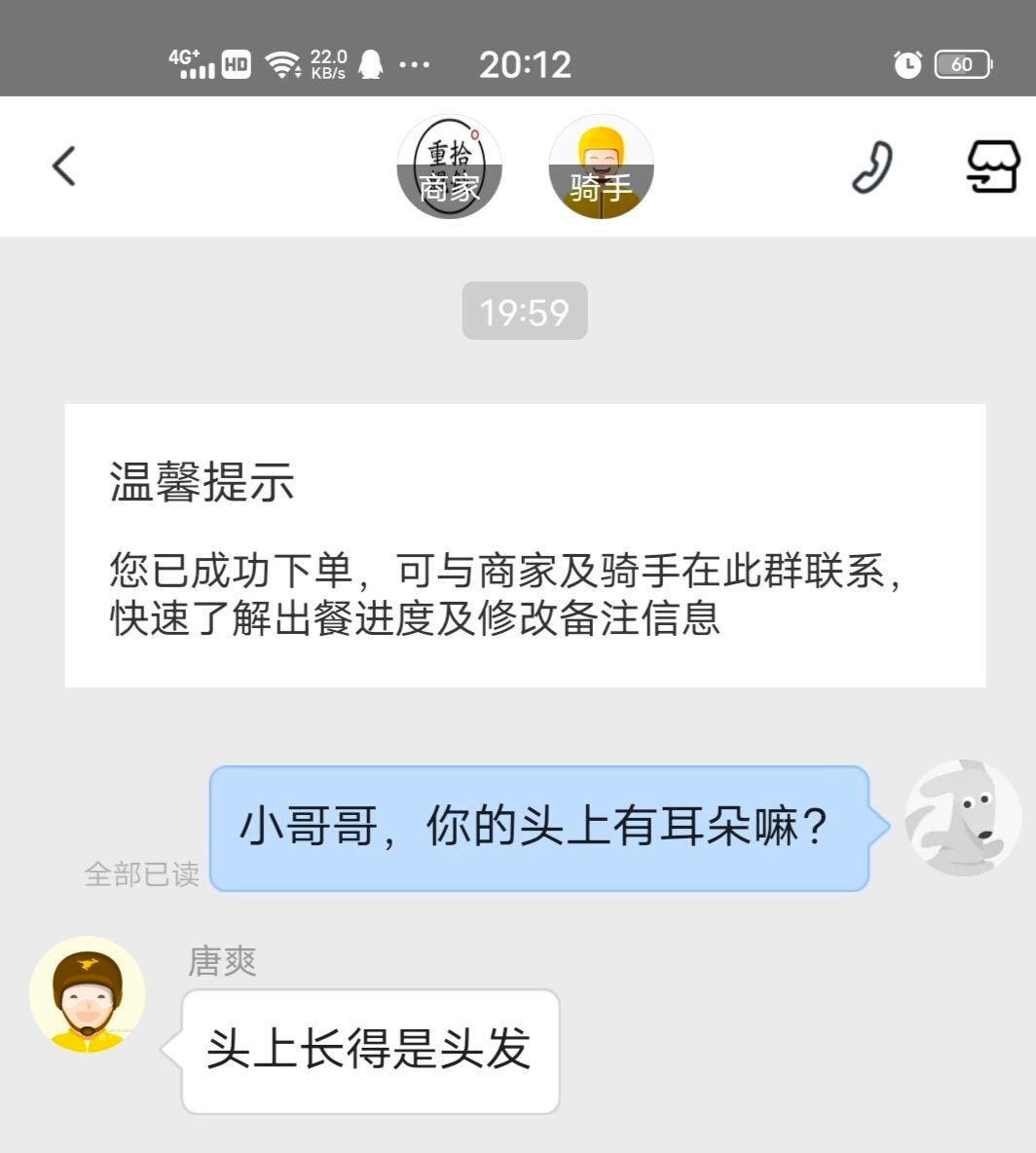Tap the 骑手 rider avatar in header
The height and width of the screenshot is (1153, 1036).
coord(601,166)
